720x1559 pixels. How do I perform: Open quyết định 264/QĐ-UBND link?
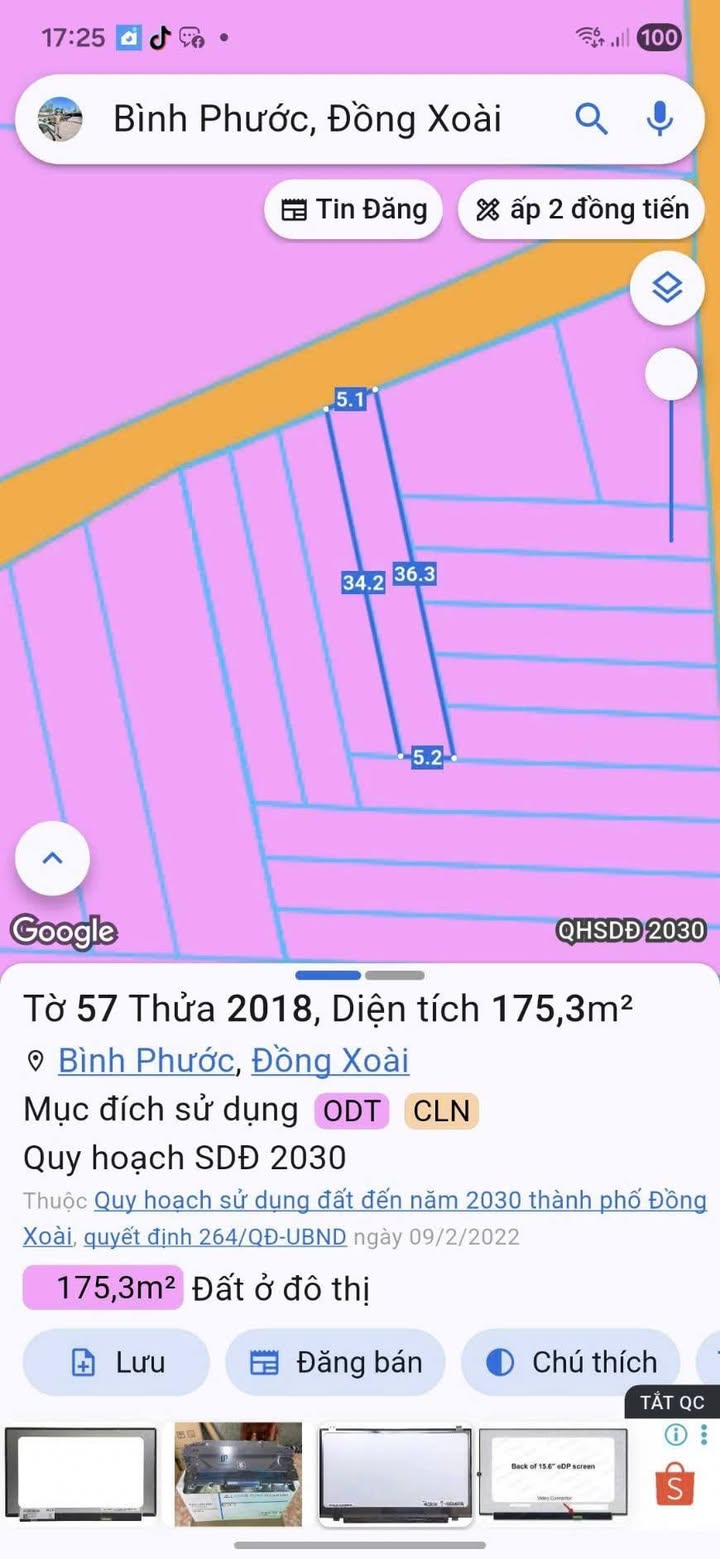[x=215, y=1237]
